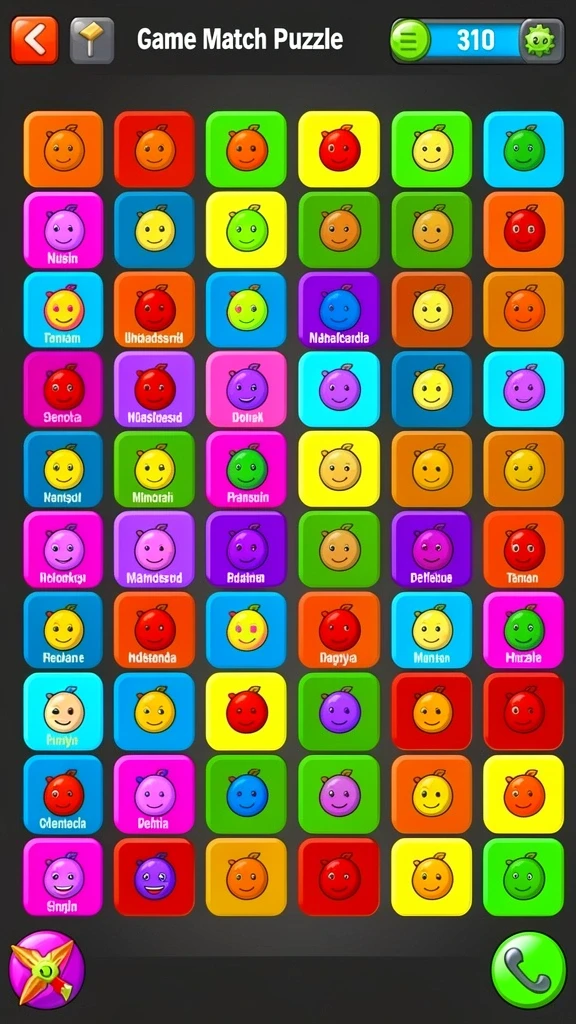
Task: Select the pink tile labeled Nusin
Action: (x=63, y=230)
